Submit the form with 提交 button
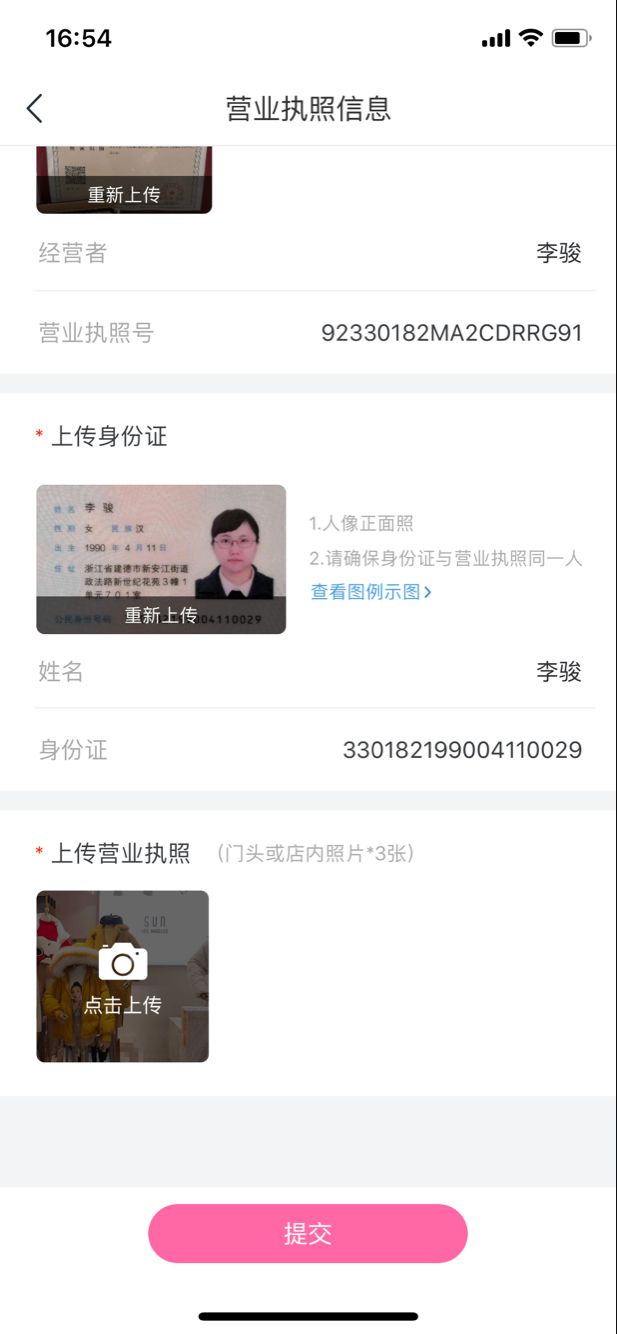The height and width of the screenshot is (1334, 617). point(308,1233)
